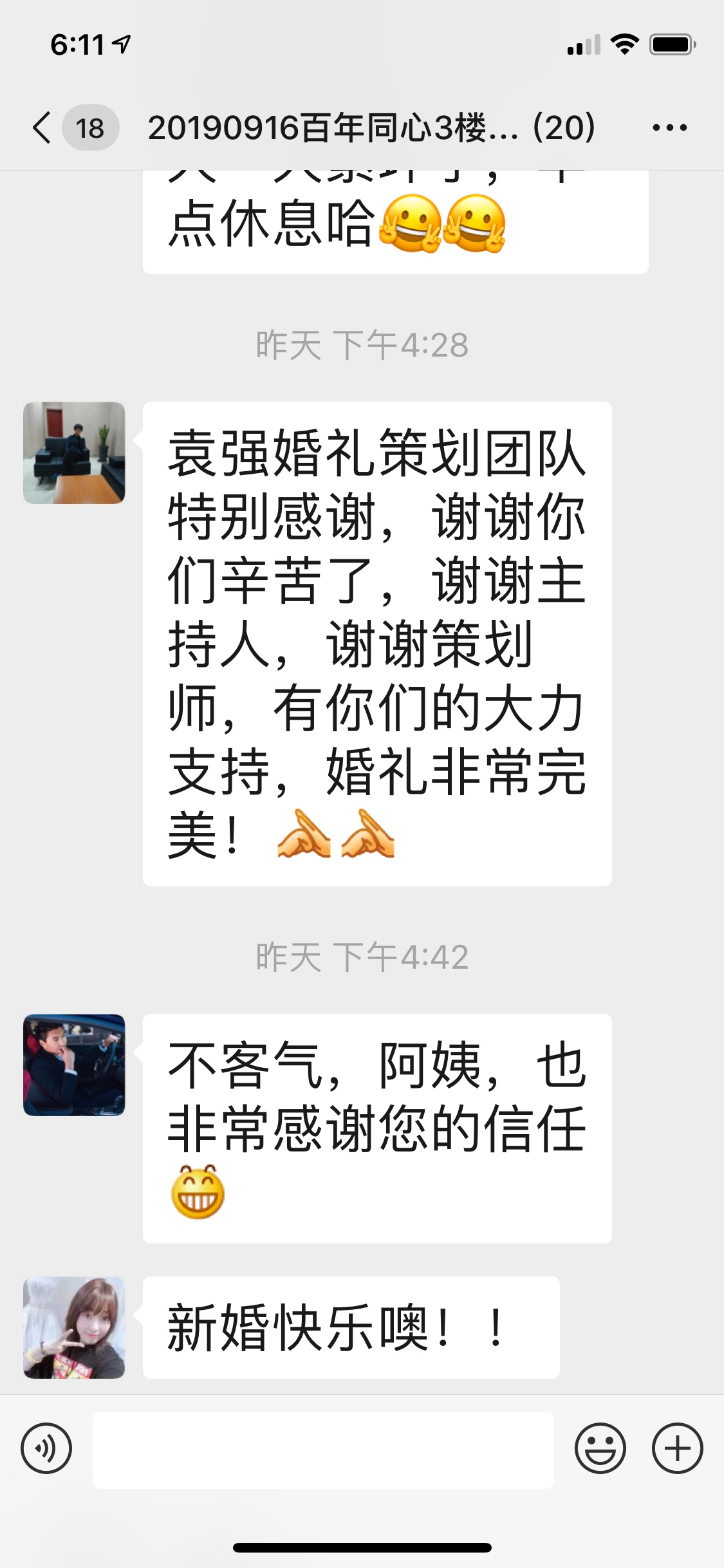Open avatar of sender saying 不客气，阿姨
The width and height of the screenshot is (724, 1568).
coord(74,1065)
